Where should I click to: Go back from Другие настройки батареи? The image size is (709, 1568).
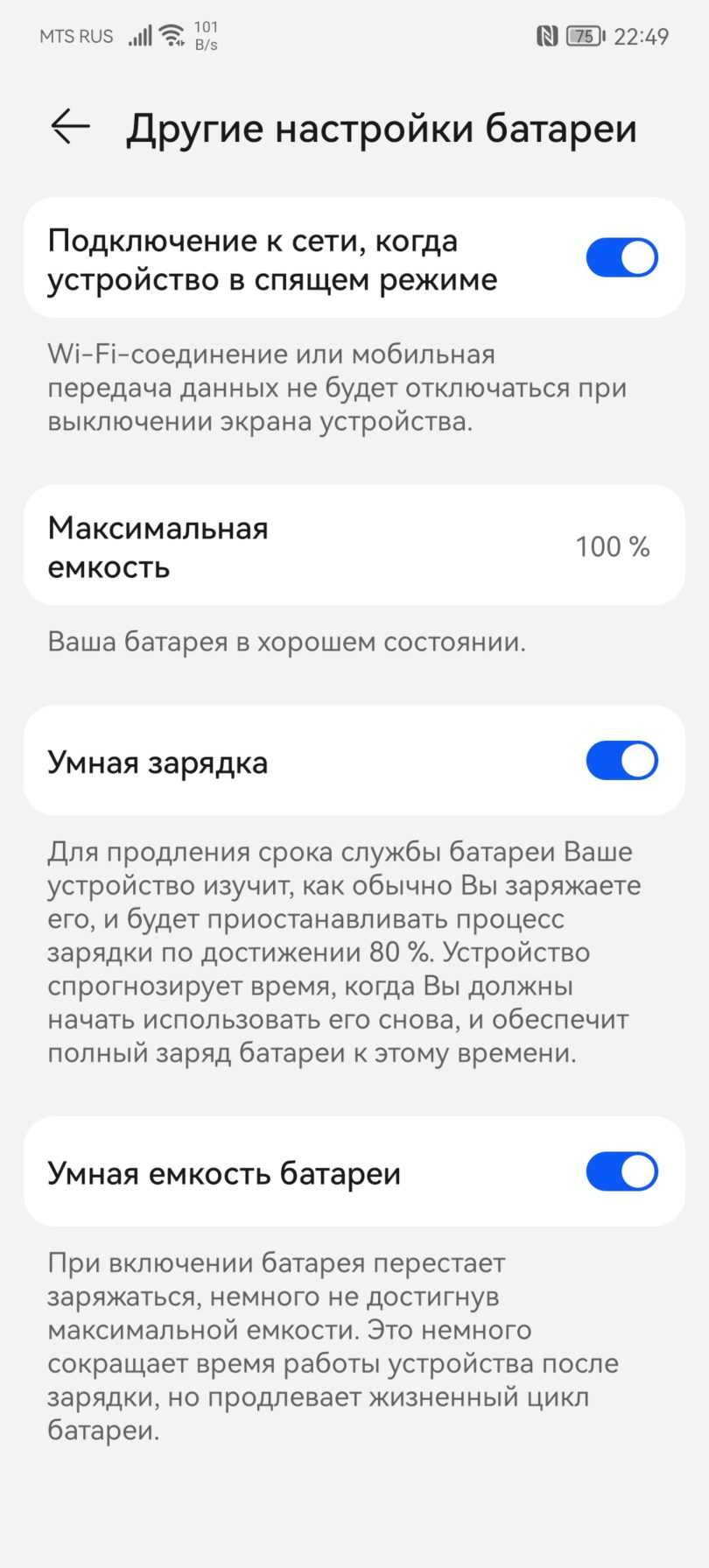70,128
